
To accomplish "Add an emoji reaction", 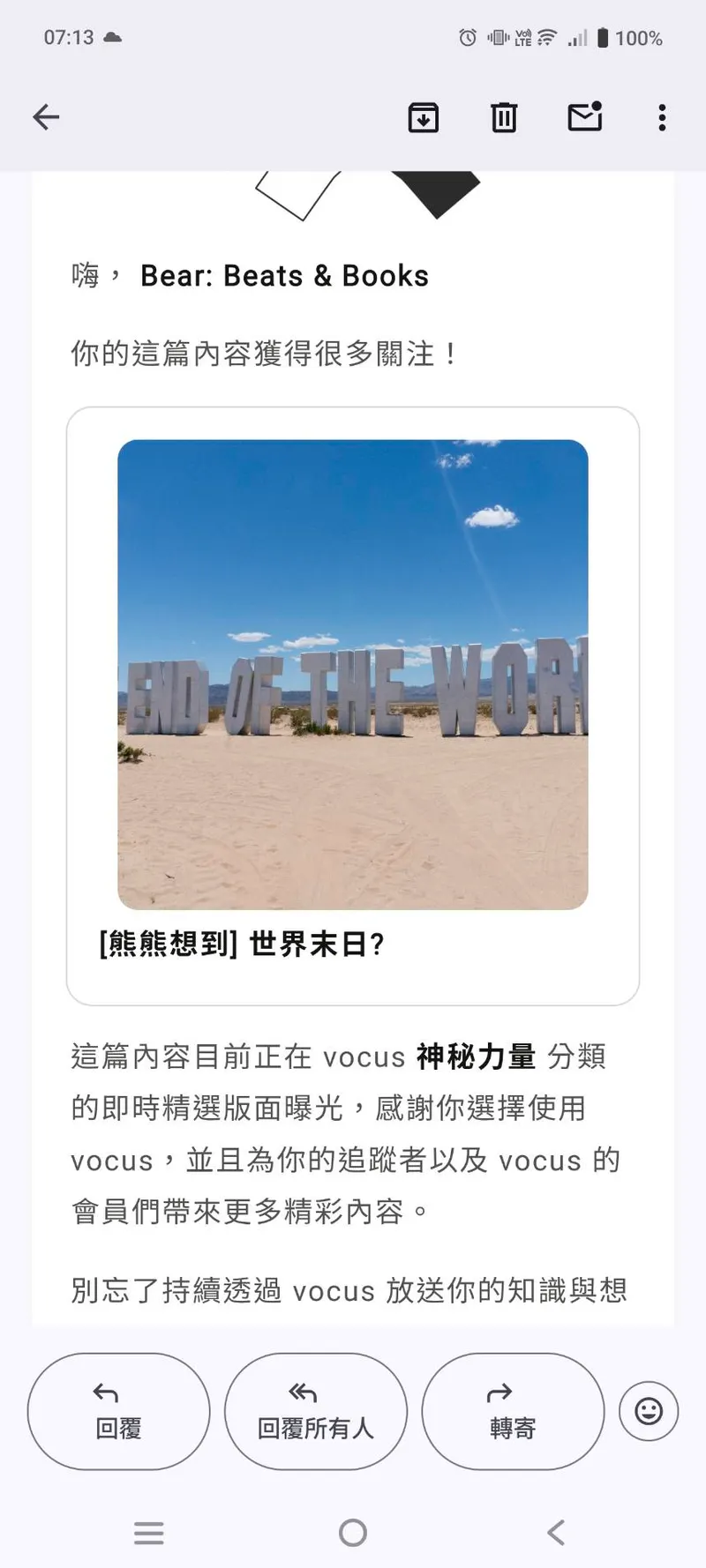I will 649,1411.
